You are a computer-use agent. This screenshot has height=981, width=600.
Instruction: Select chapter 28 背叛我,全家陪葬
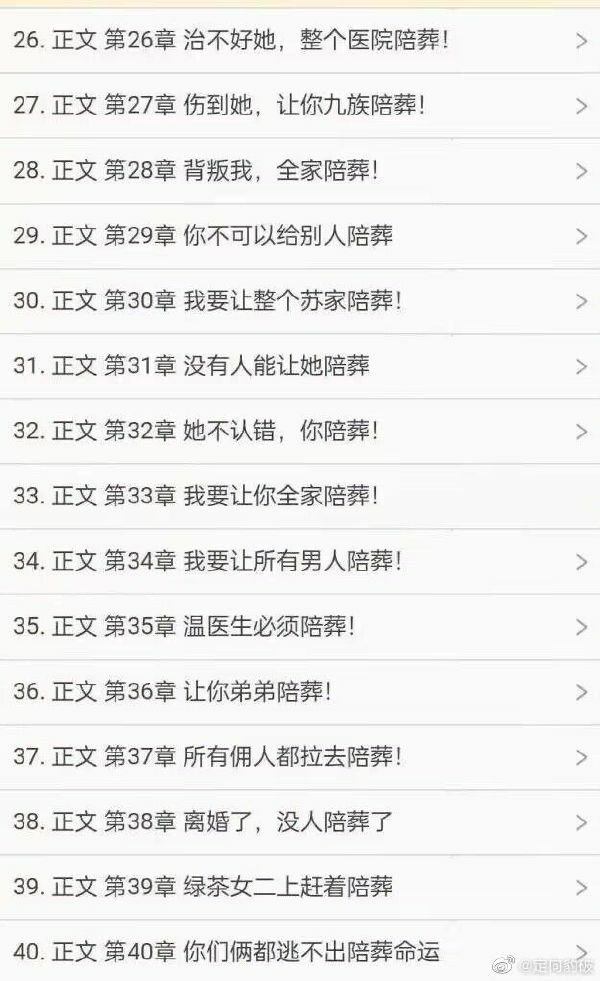click(x=300, y=171)
